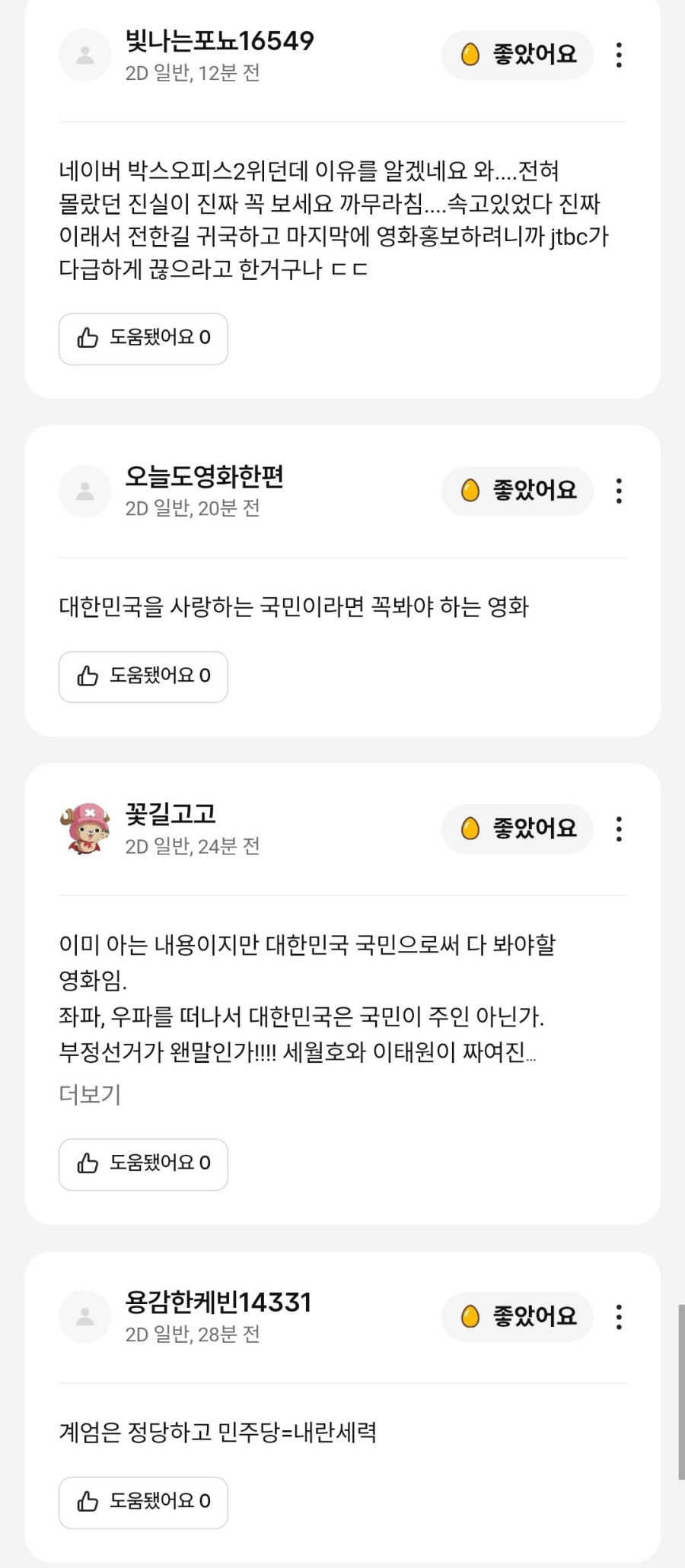Viewport: 685px width, 1568px height.
Task: Expand 꽃길고고's full review with 더보기
Action: click(x=91, y=1094)
